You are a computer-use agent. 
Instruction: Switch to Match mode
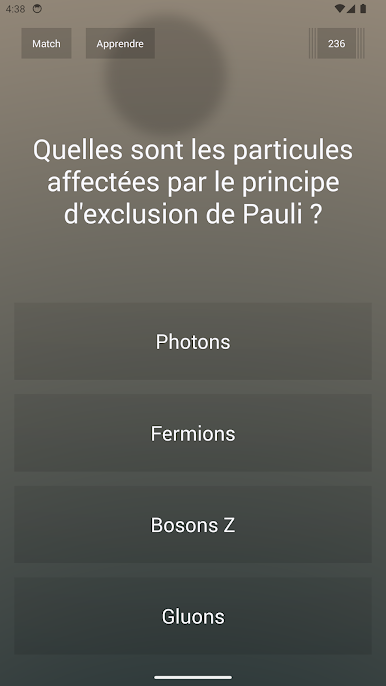(x=46, y=43)
